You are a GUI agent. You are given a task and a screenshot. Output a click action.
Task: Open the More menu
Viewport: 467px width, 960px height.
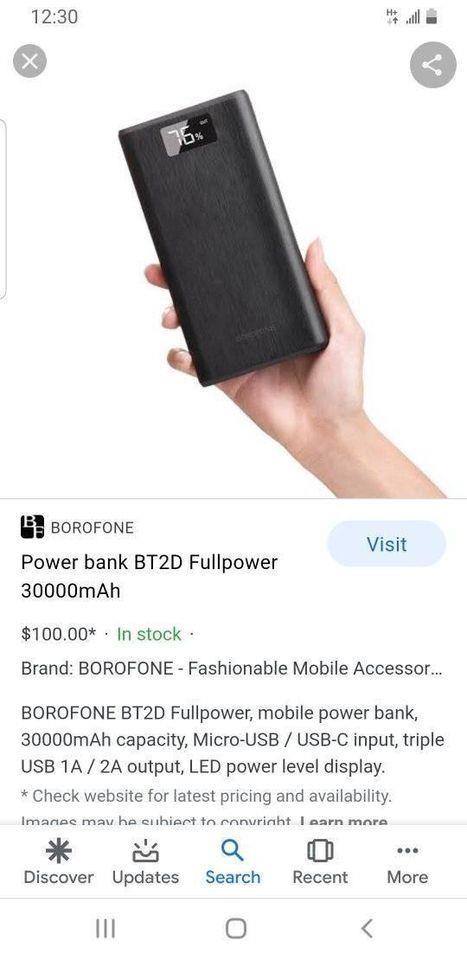pyautogui.click(x=408, y=862)
